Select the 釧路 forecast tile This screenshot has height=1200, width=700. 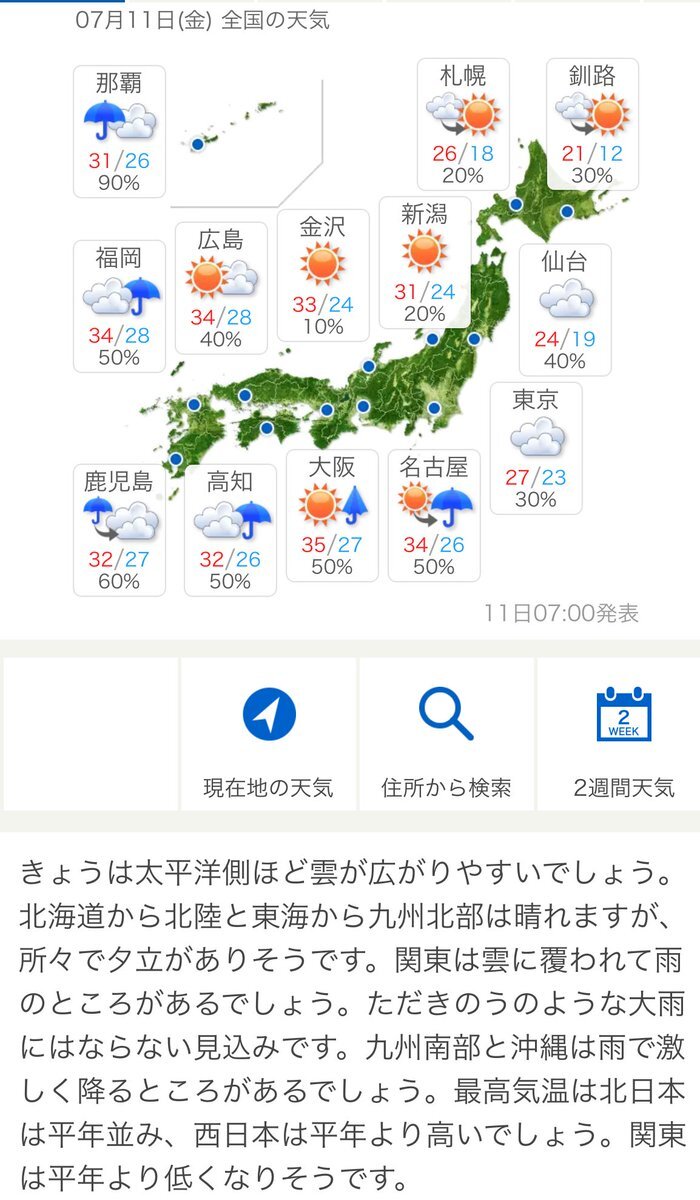click(x=594, y=124)
